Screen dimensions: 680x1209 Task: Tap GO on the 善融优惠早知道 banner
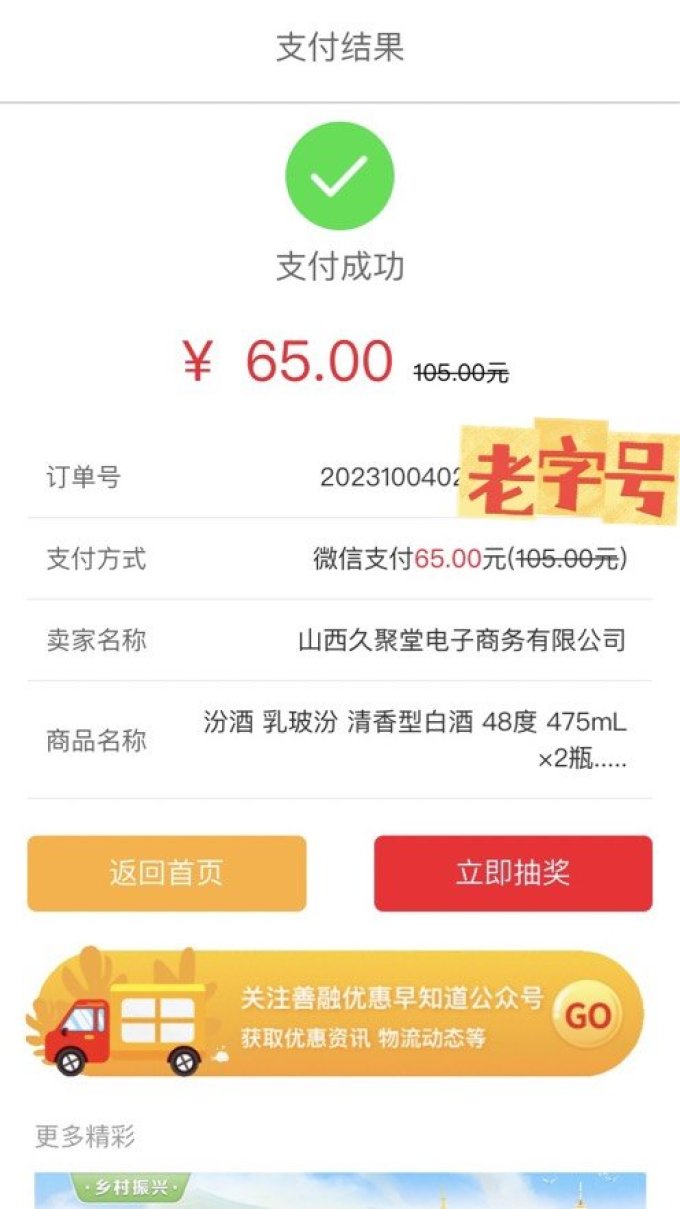(x=588, y=1016)
